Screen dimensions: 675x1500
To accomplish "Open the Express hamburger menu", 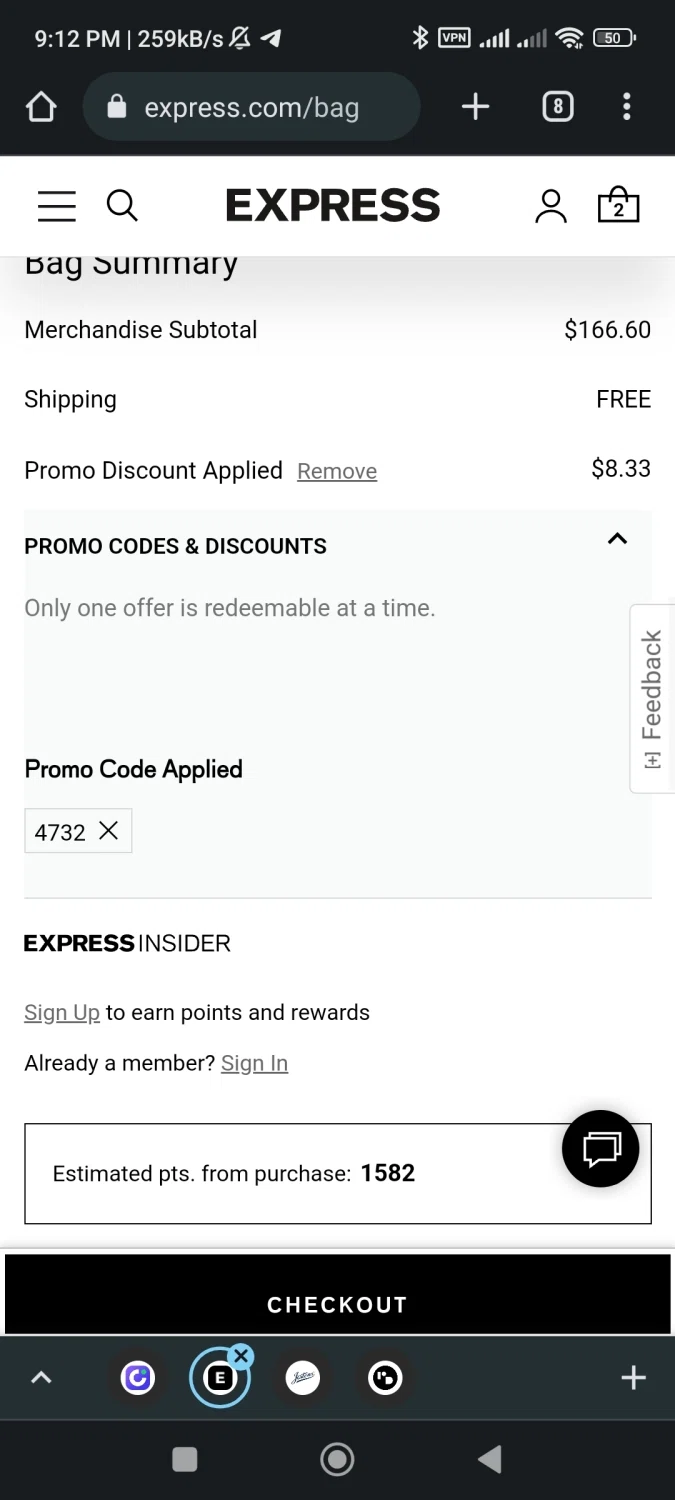I will [x=57, y=206].
